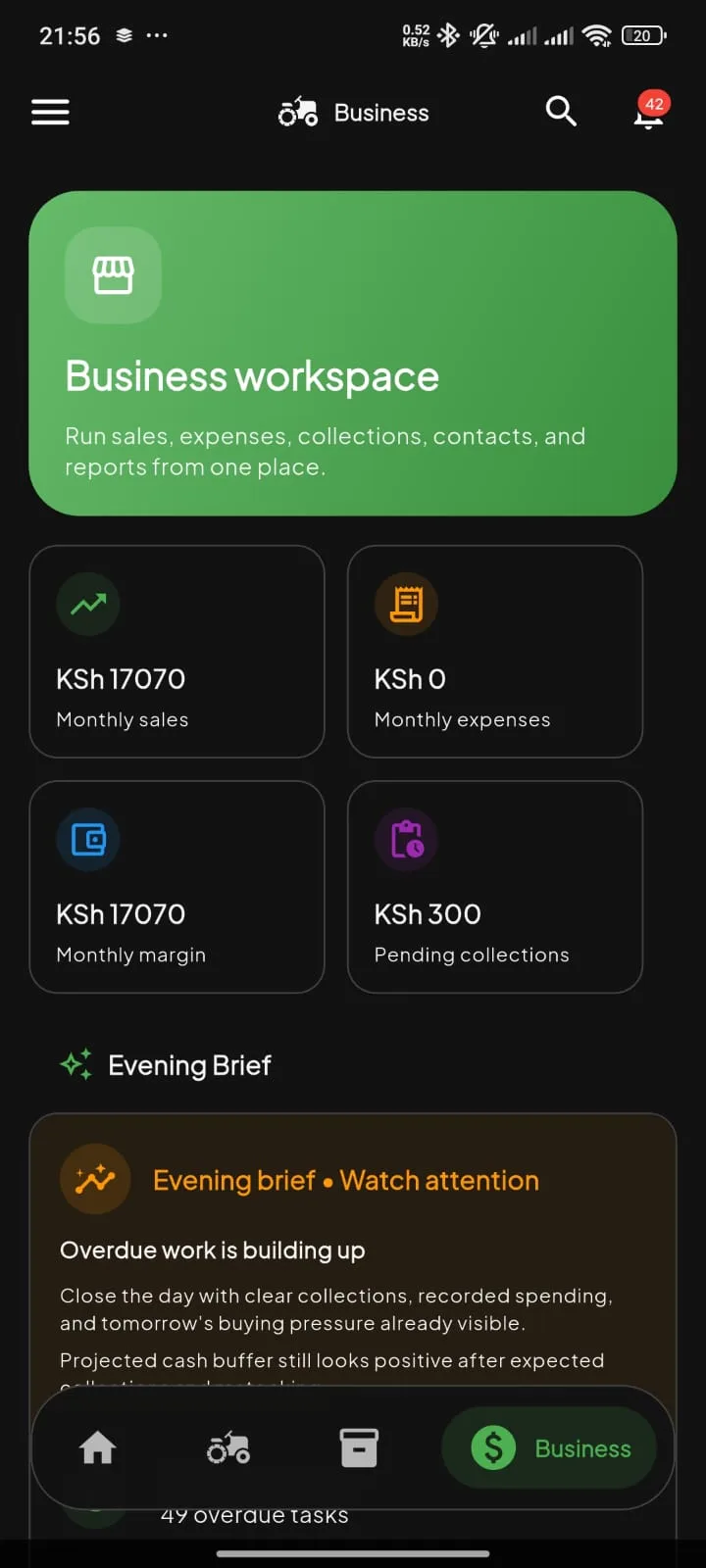Viewport: 706px width, 1568px height.
Task: Open the hamburger navigation menu
Action: (50, 112)
